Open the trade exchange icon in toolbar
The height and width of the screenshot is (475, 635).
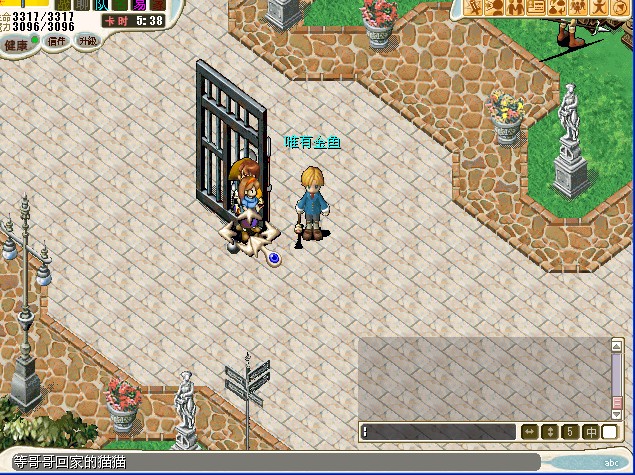tap(557, 7)
